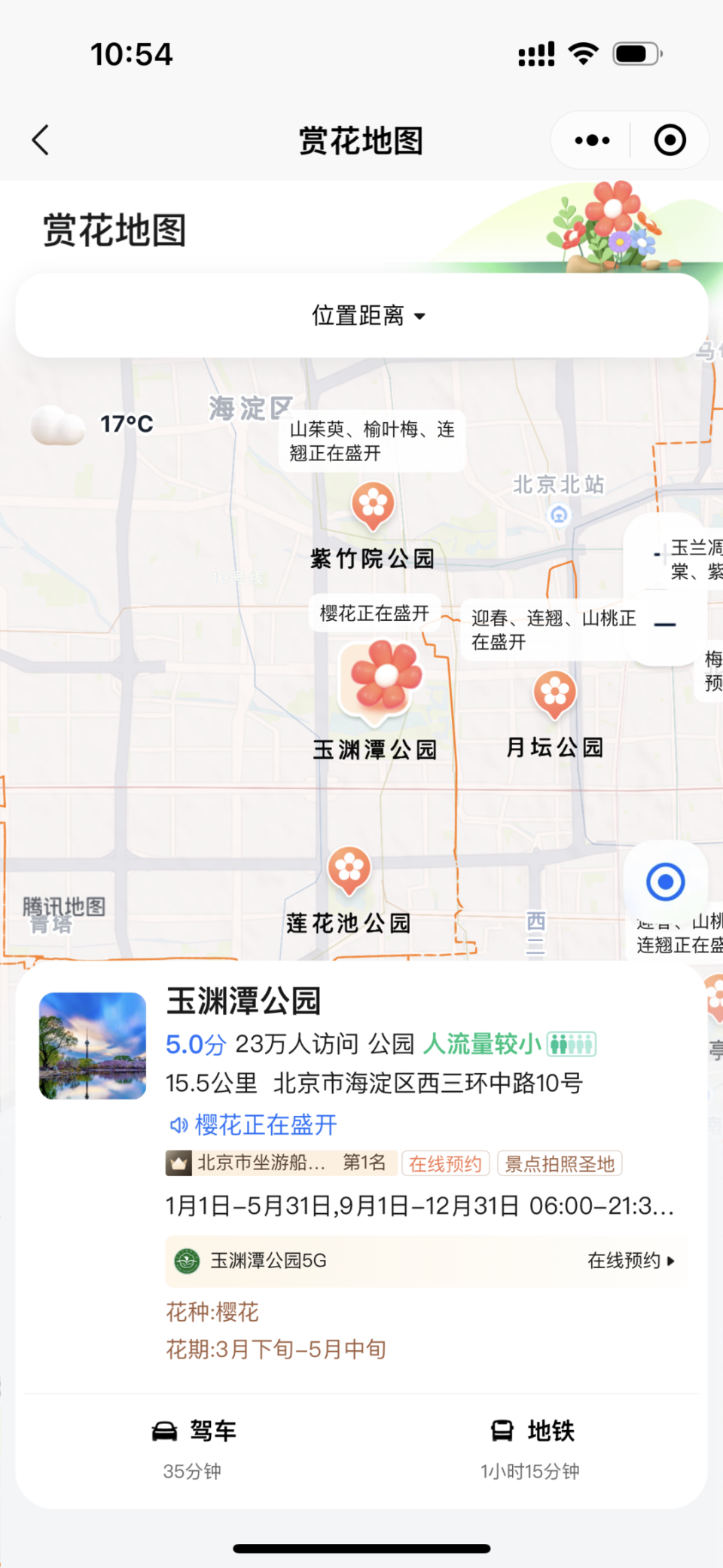Tap the 在线预约 tag on the park card
723x1568 pixels.
[445, 1163]
